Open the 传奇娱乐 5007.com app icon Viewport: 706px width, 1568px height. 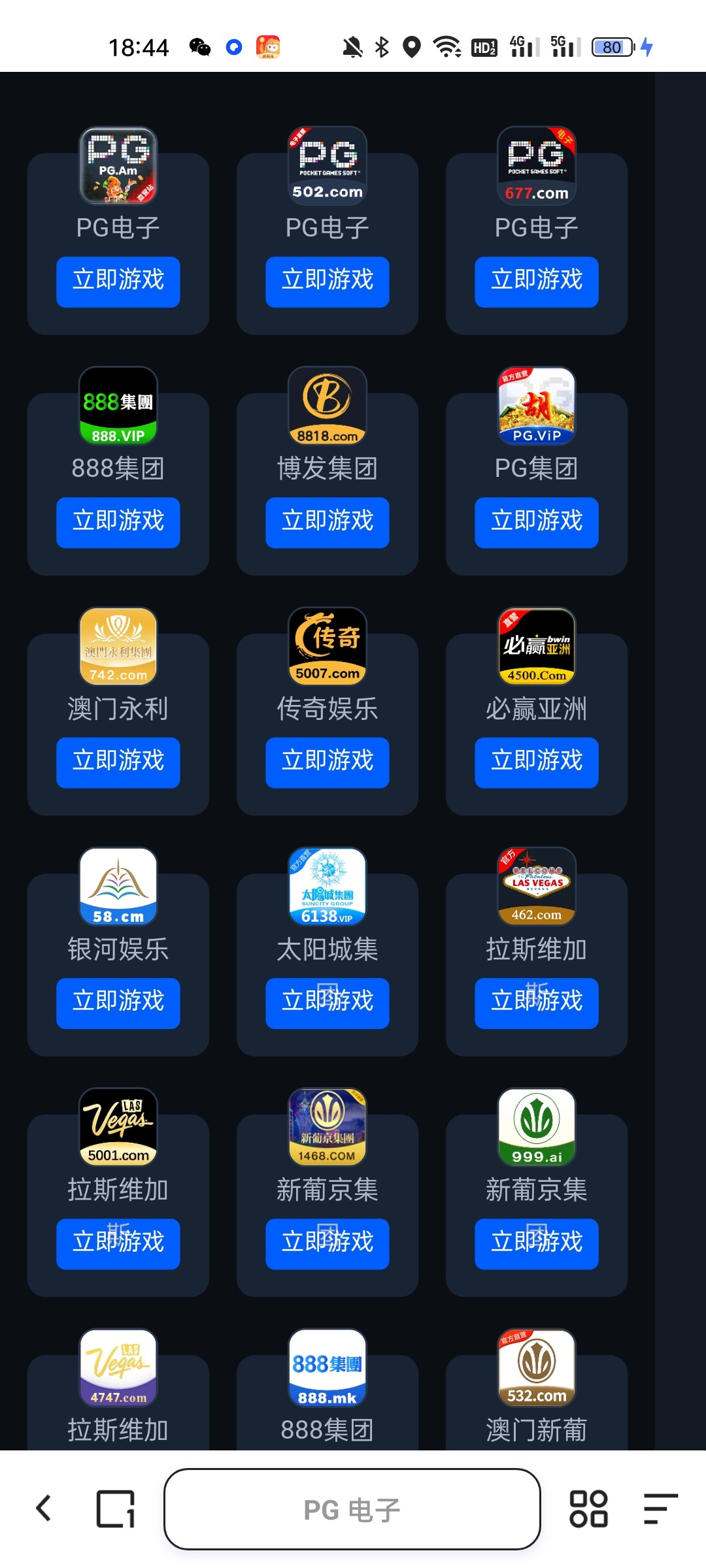[x=327, y=645]
